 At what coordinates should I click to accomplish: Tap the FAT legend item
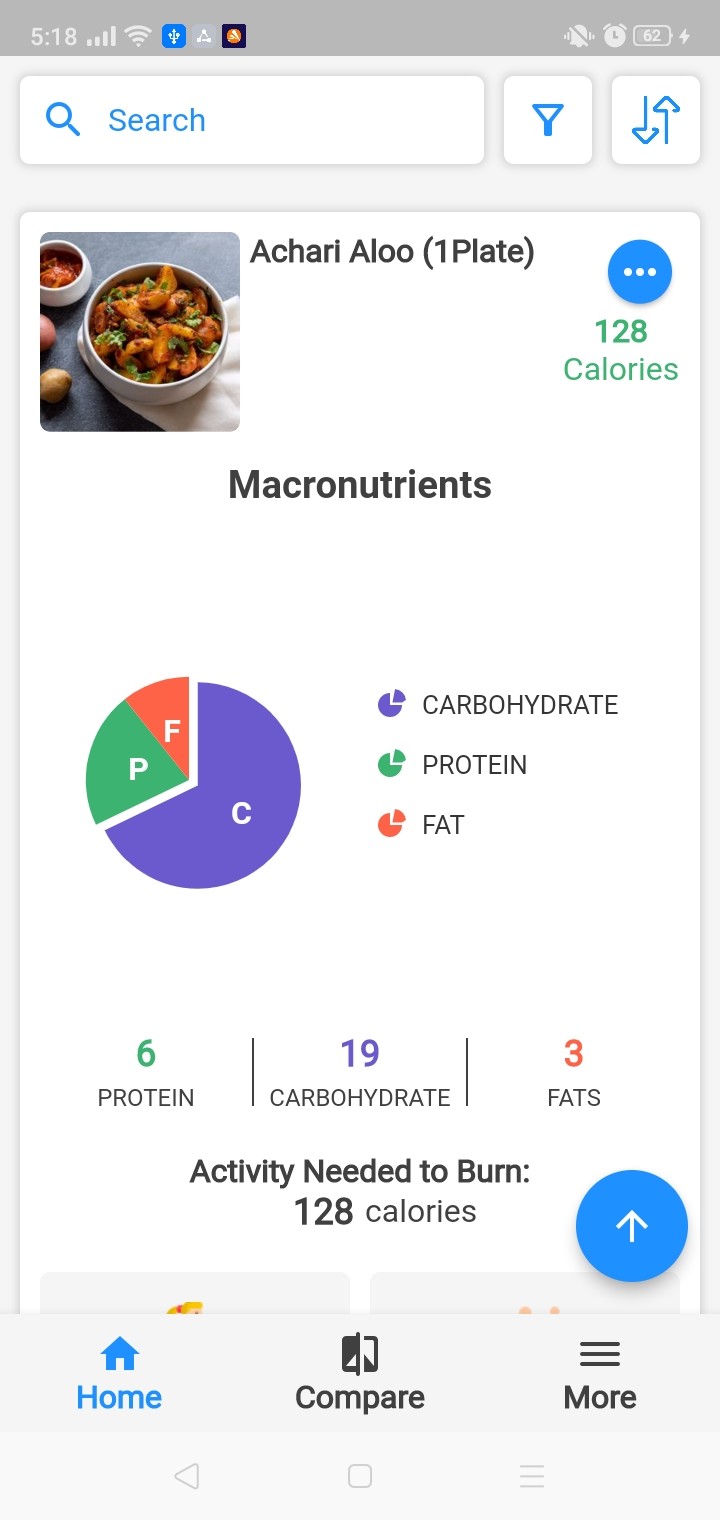(x=421, y=825)
